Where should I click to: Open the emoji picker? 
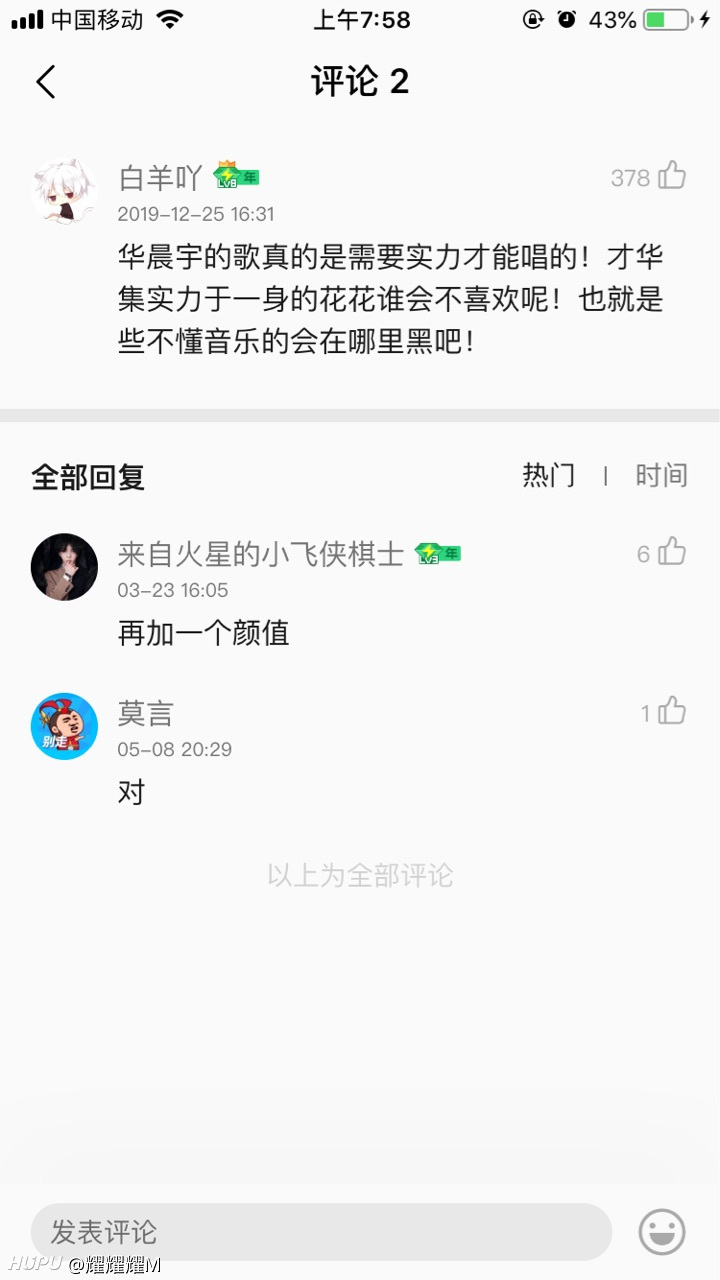pyautogui.click(x=662, y=1231)
